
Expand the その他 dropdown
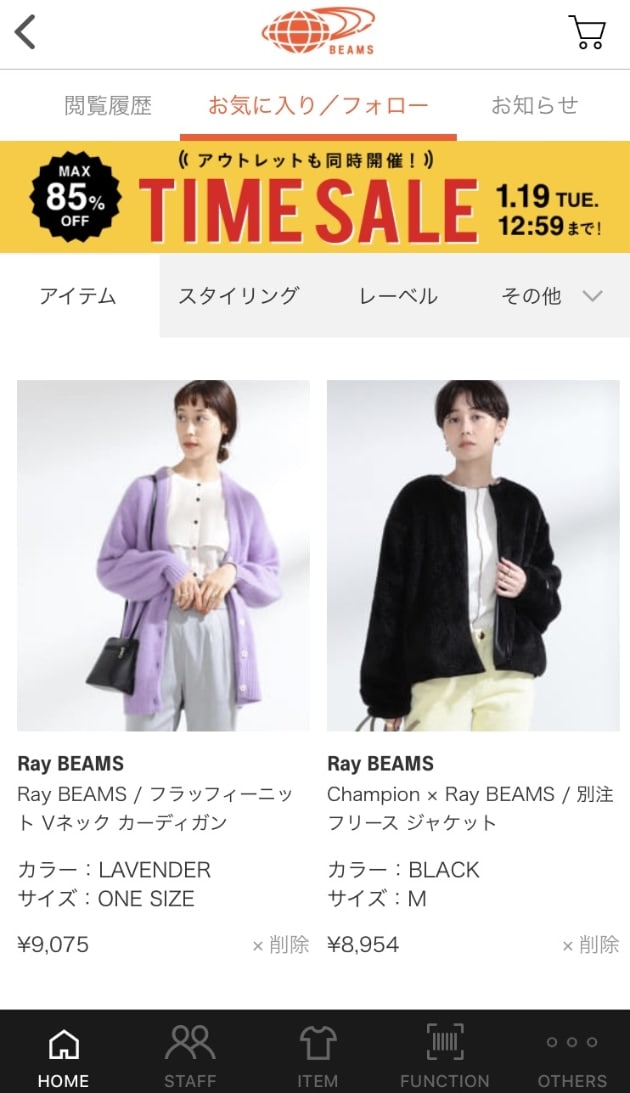click(553, 296)
